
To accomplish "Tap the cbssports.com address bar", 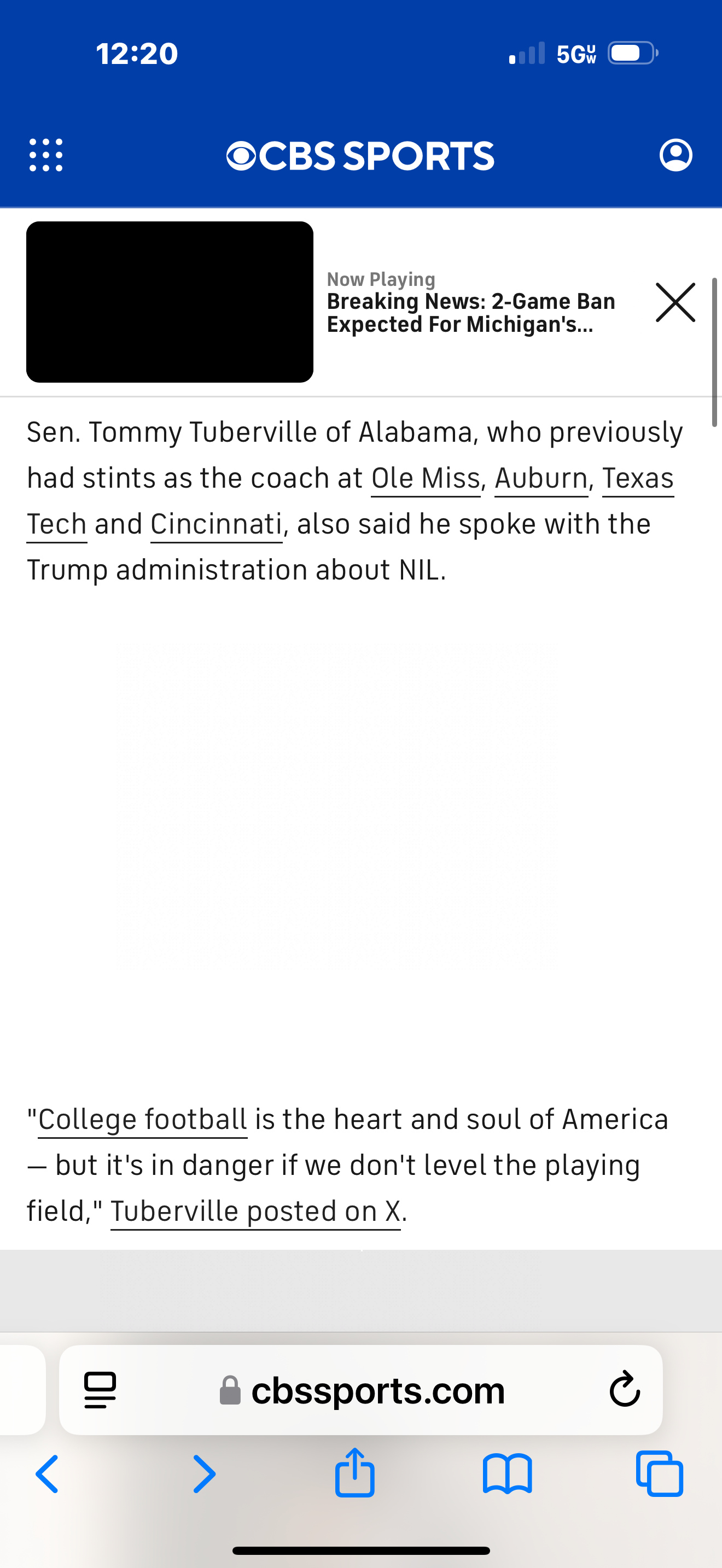I will pyautogui.click(x=377, y=1390).
